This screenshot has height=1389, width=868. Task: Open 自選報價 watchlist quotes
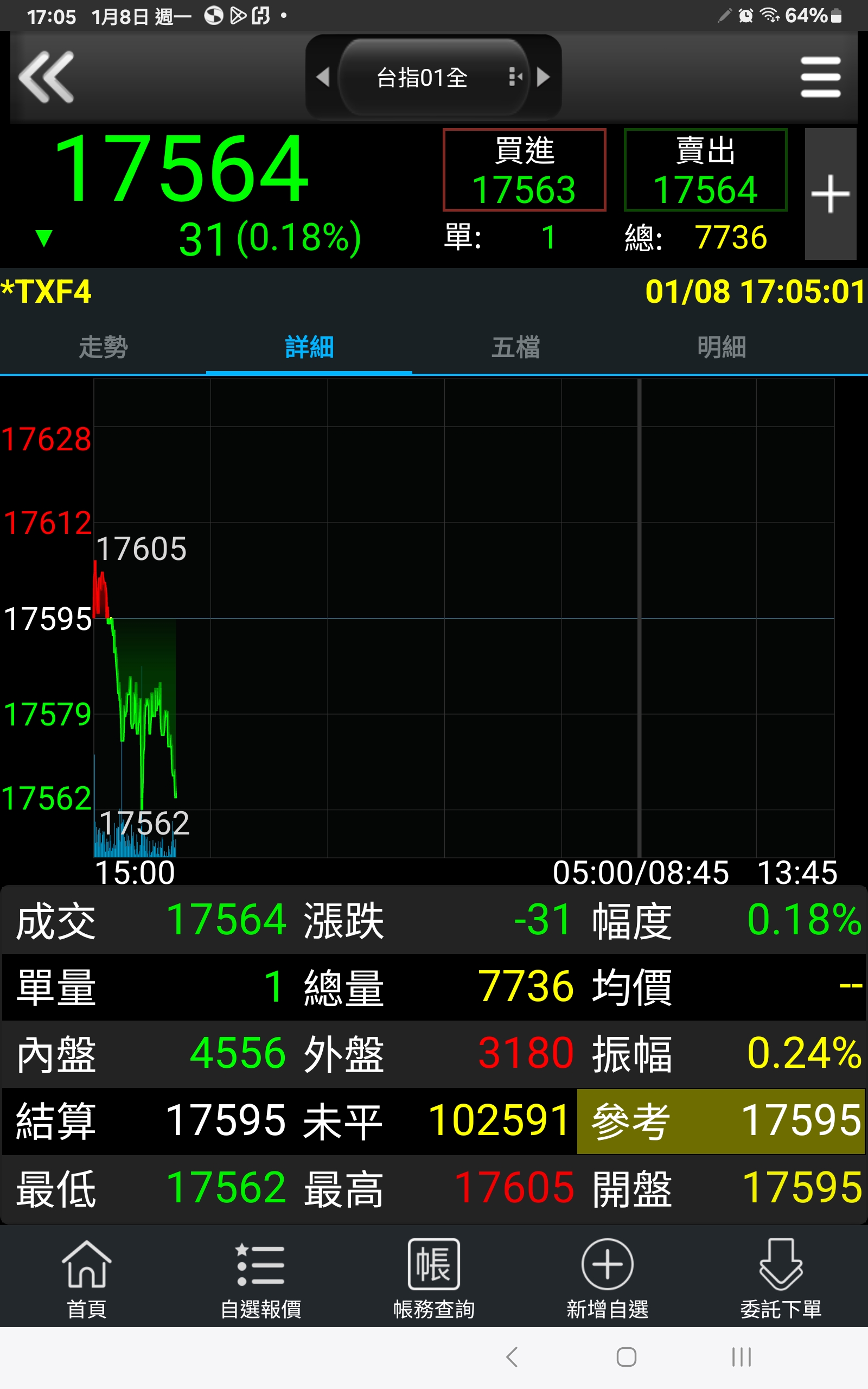tap(260, 1278)
